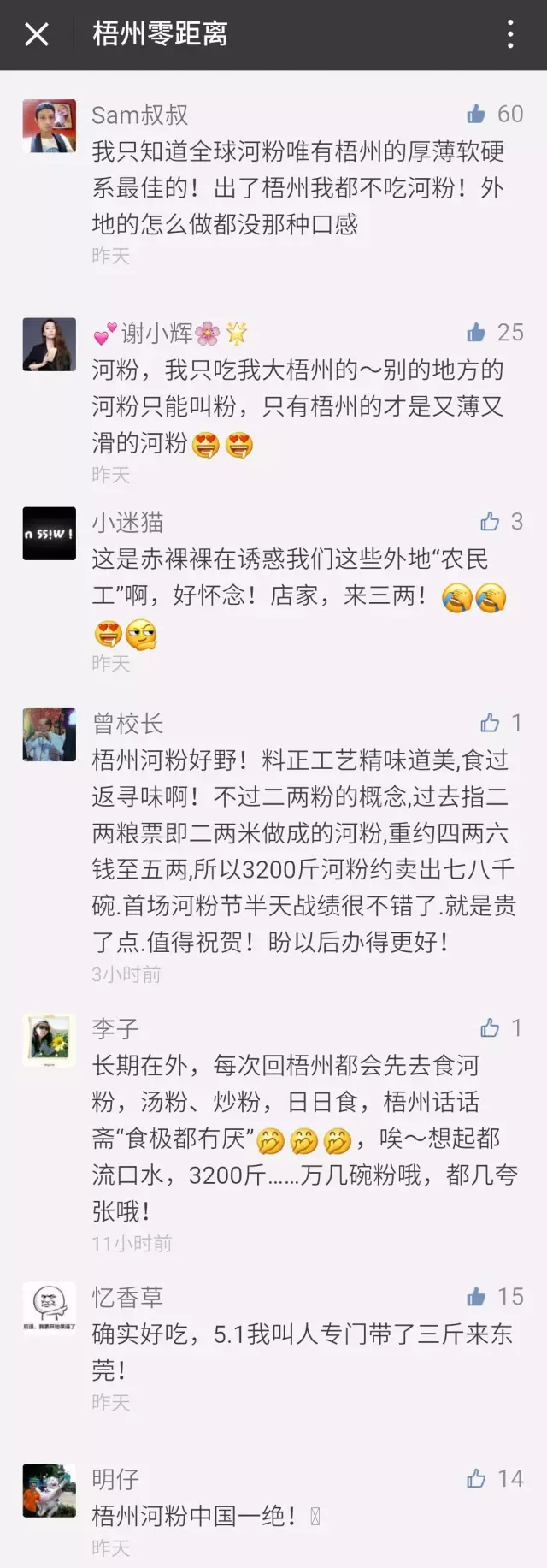Tap the like icon on 忆香草's comment

(476, 1297)
